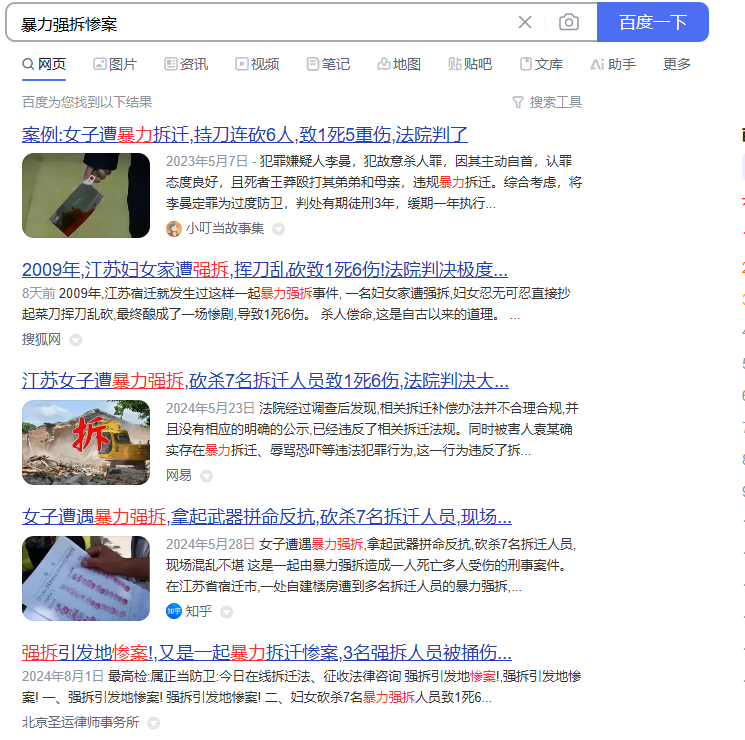Screen dimensions: 745x740
Task: Switch to the AI 助手 tab
Action: (612, 64)
